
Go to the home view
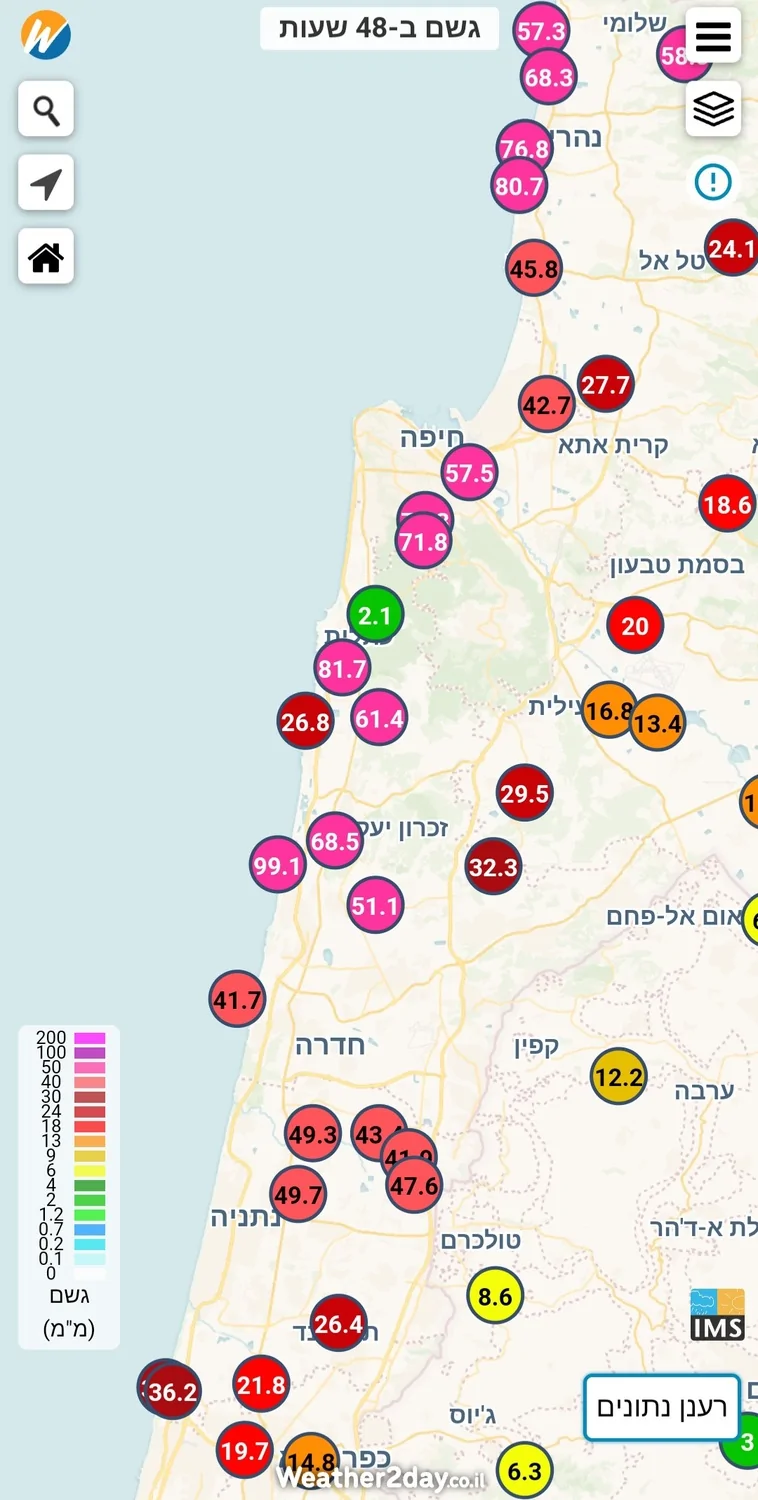(46, 257)
